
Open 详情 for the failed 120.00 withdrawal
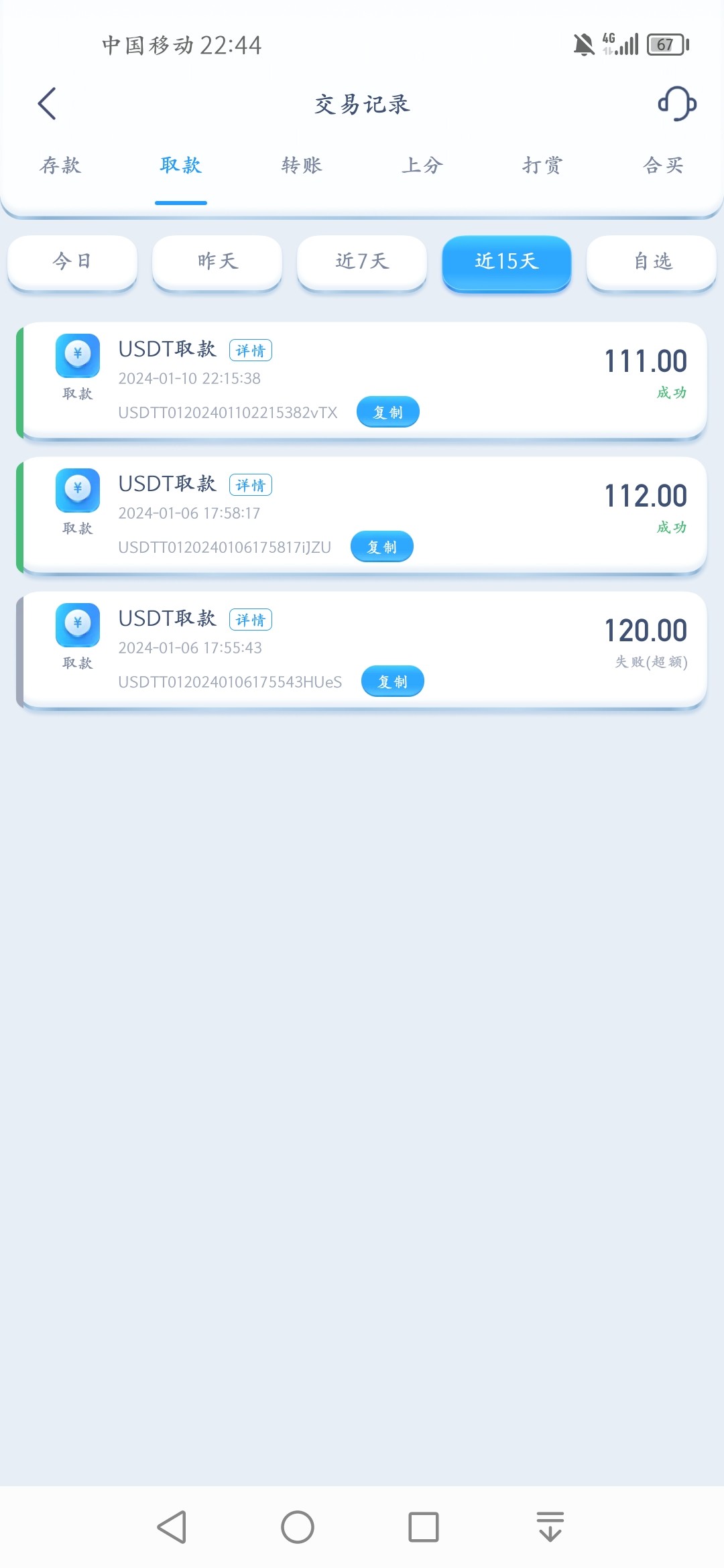pyautogui.click(x=251, y=620)
